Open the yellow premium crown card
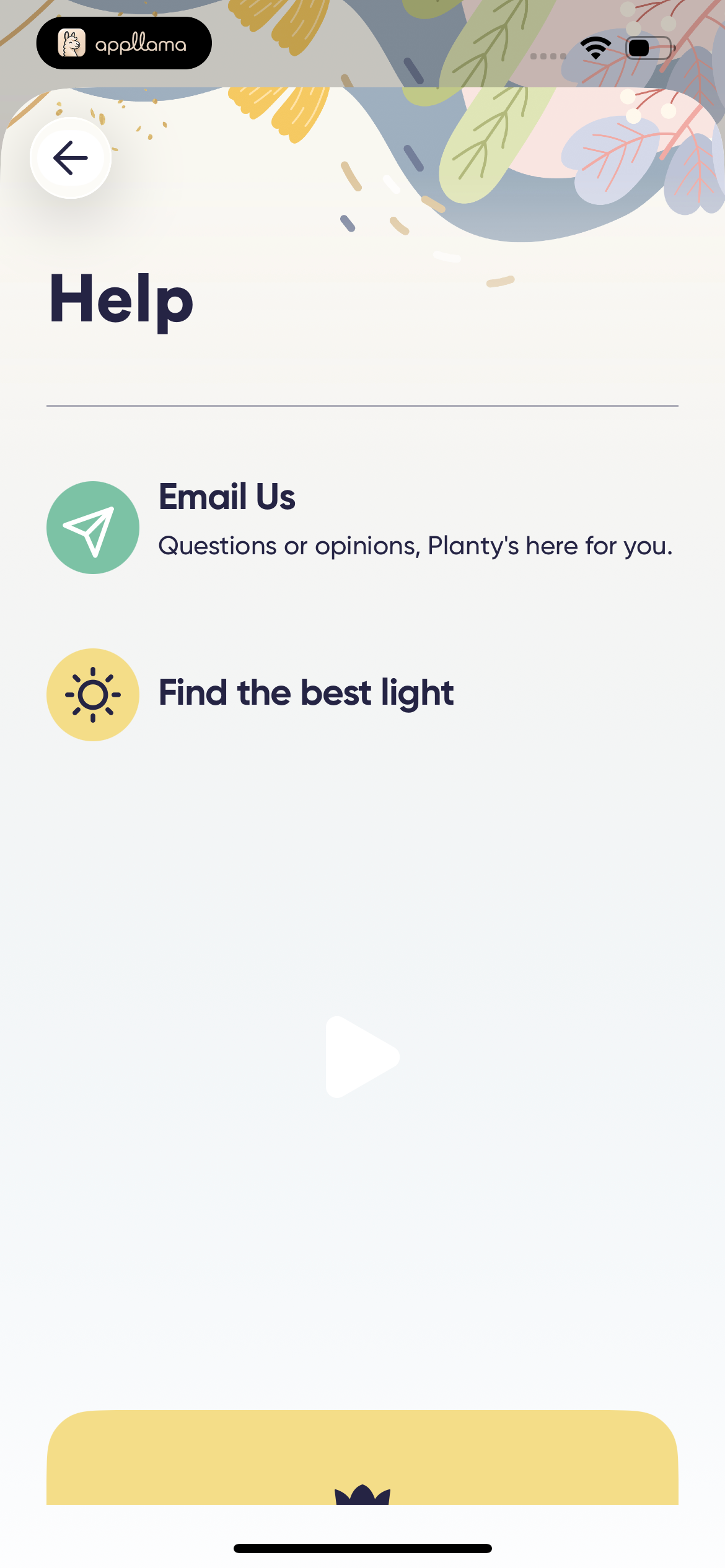This screenshot has width=725, height=1568. [x=362, y=1457]
